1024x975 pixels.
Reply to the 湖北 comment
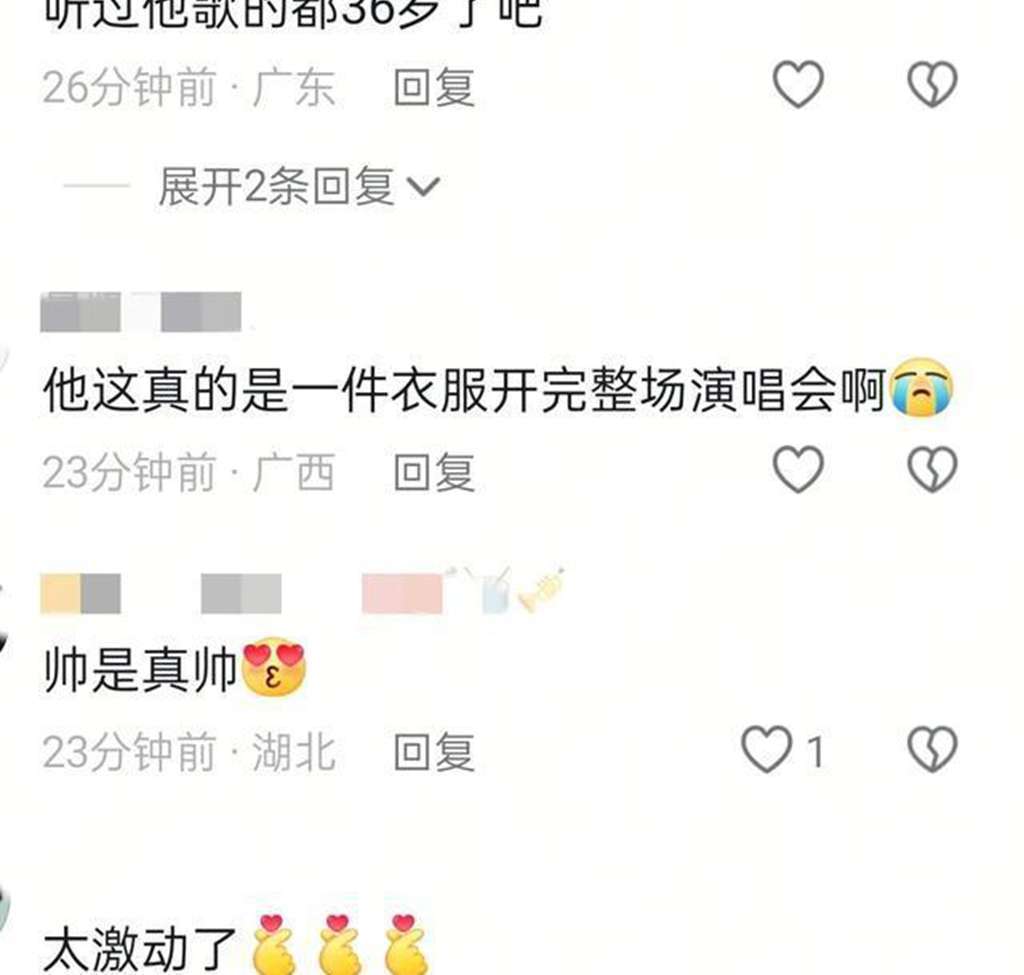433,752
